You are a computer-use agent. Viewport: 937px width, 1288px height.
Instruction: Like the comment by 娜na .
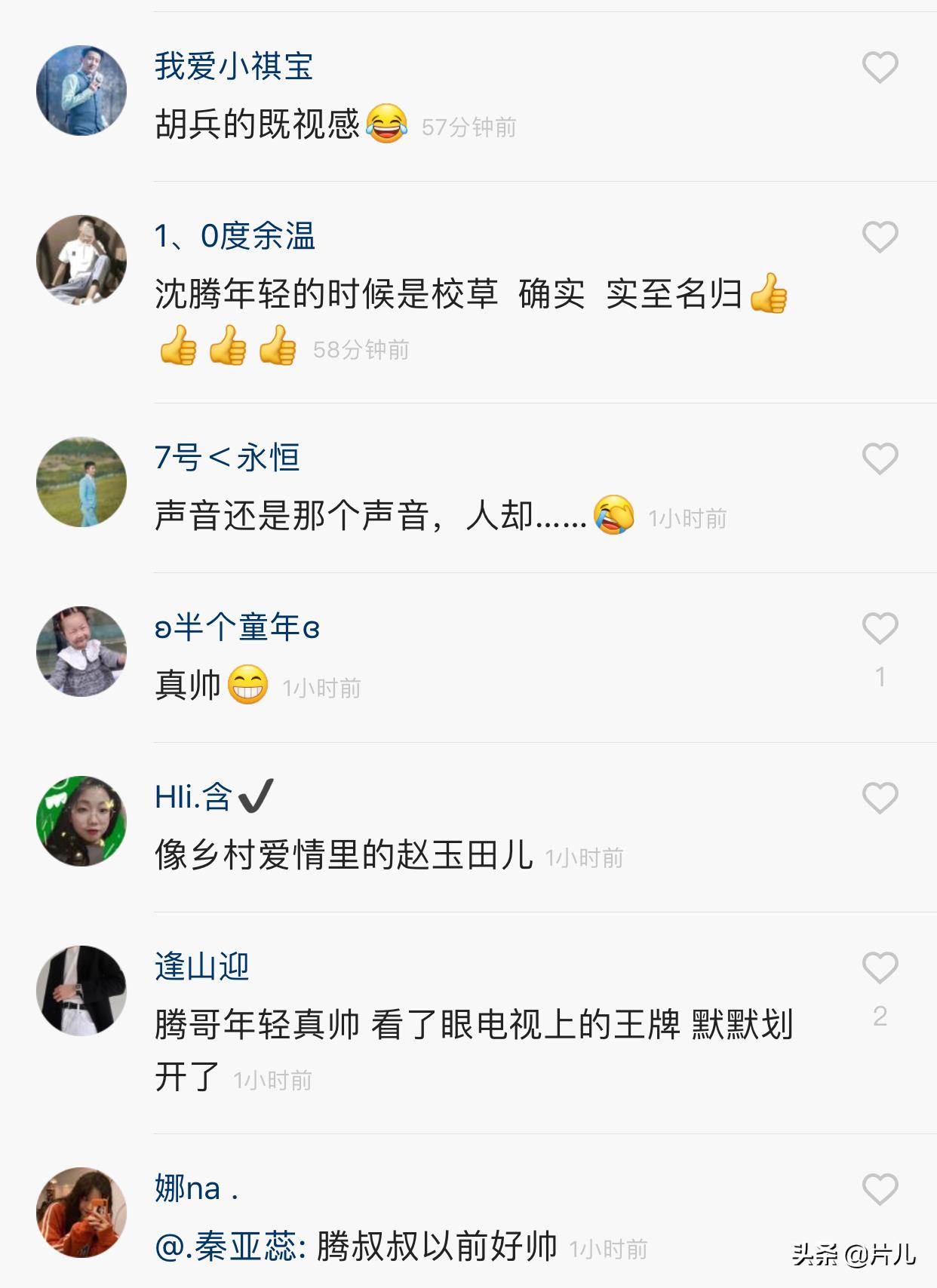[x=880, y=1190]
